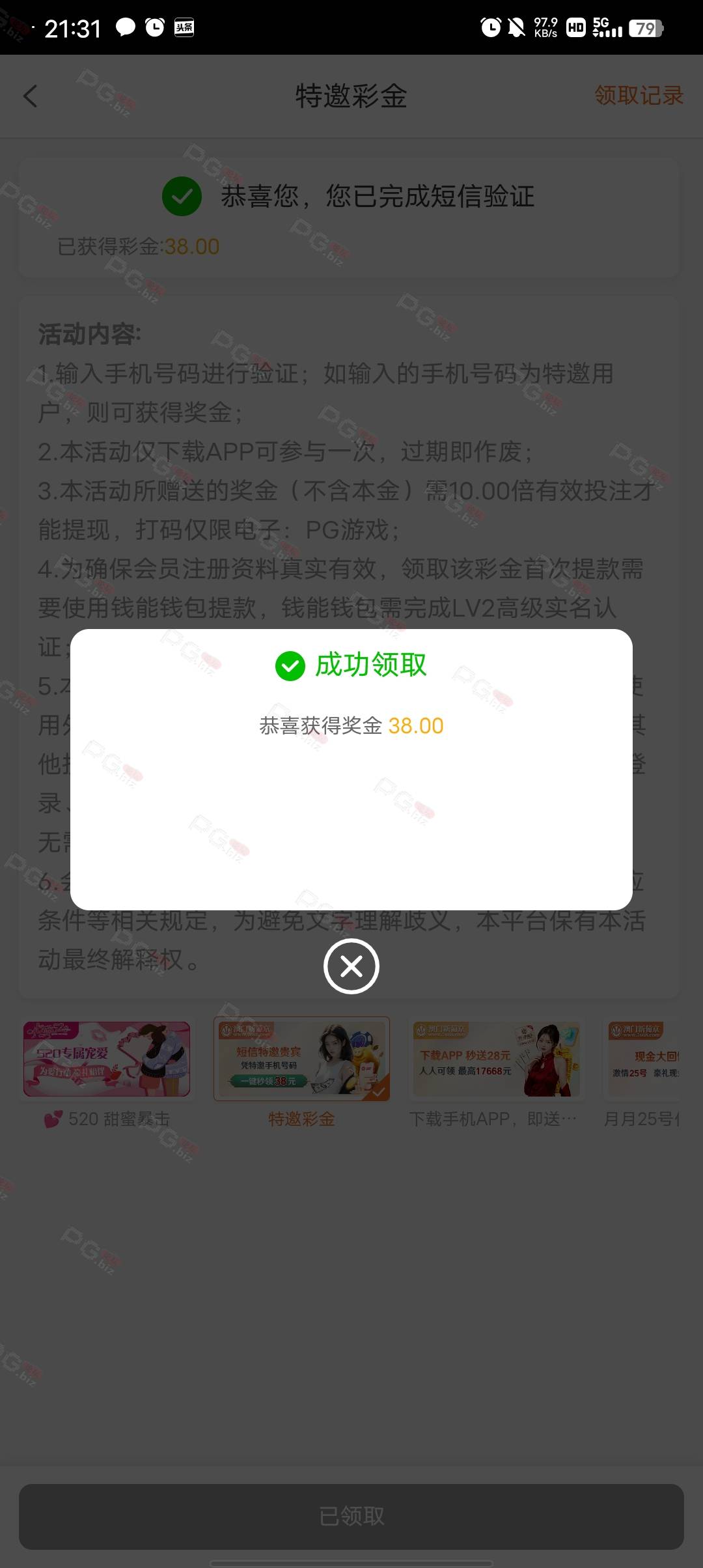
Task: Open the 月月25号 promotion card
Action: 642,1074
